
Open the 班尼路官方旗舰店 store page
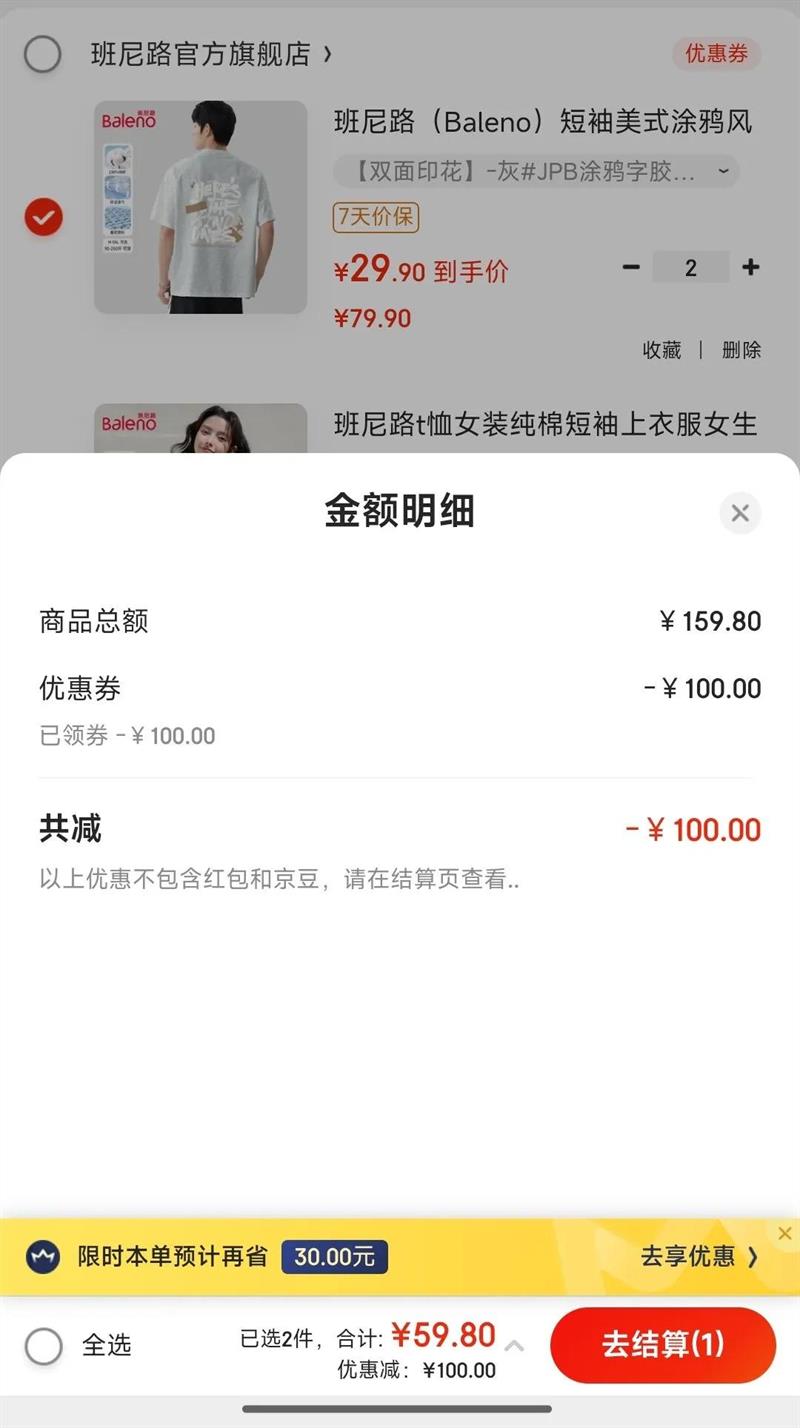pos(210,54)
